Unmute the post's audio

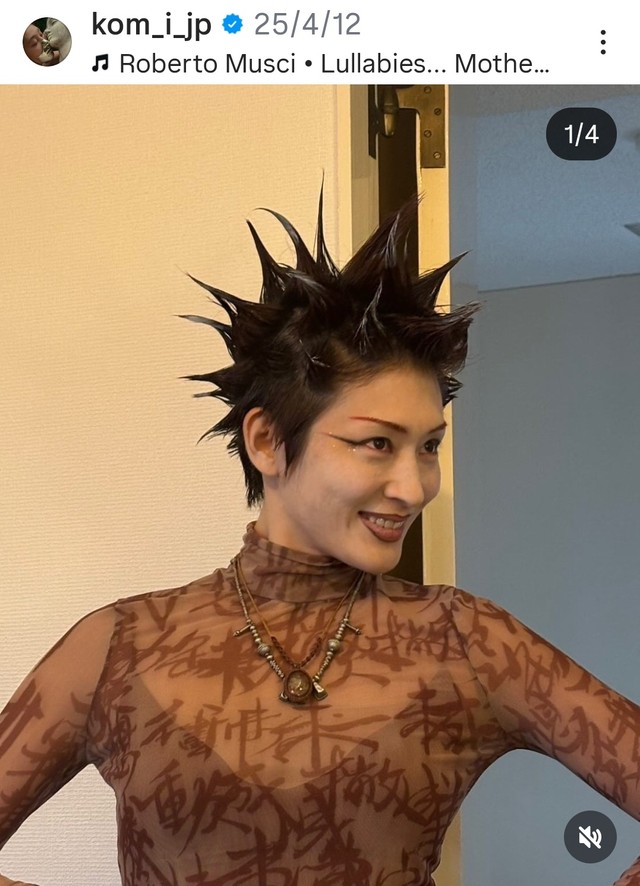point(590,837)
